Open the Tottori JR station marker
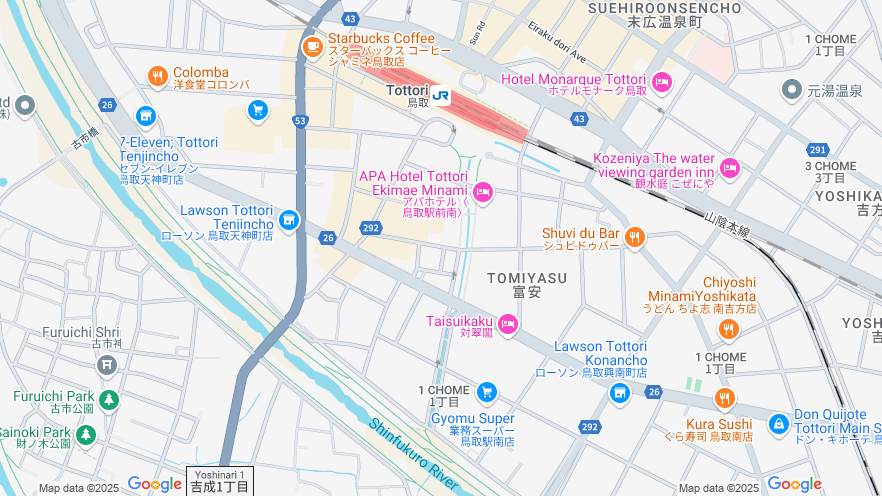The width and height of the screenshot is (882, 496). coord(441,96)
